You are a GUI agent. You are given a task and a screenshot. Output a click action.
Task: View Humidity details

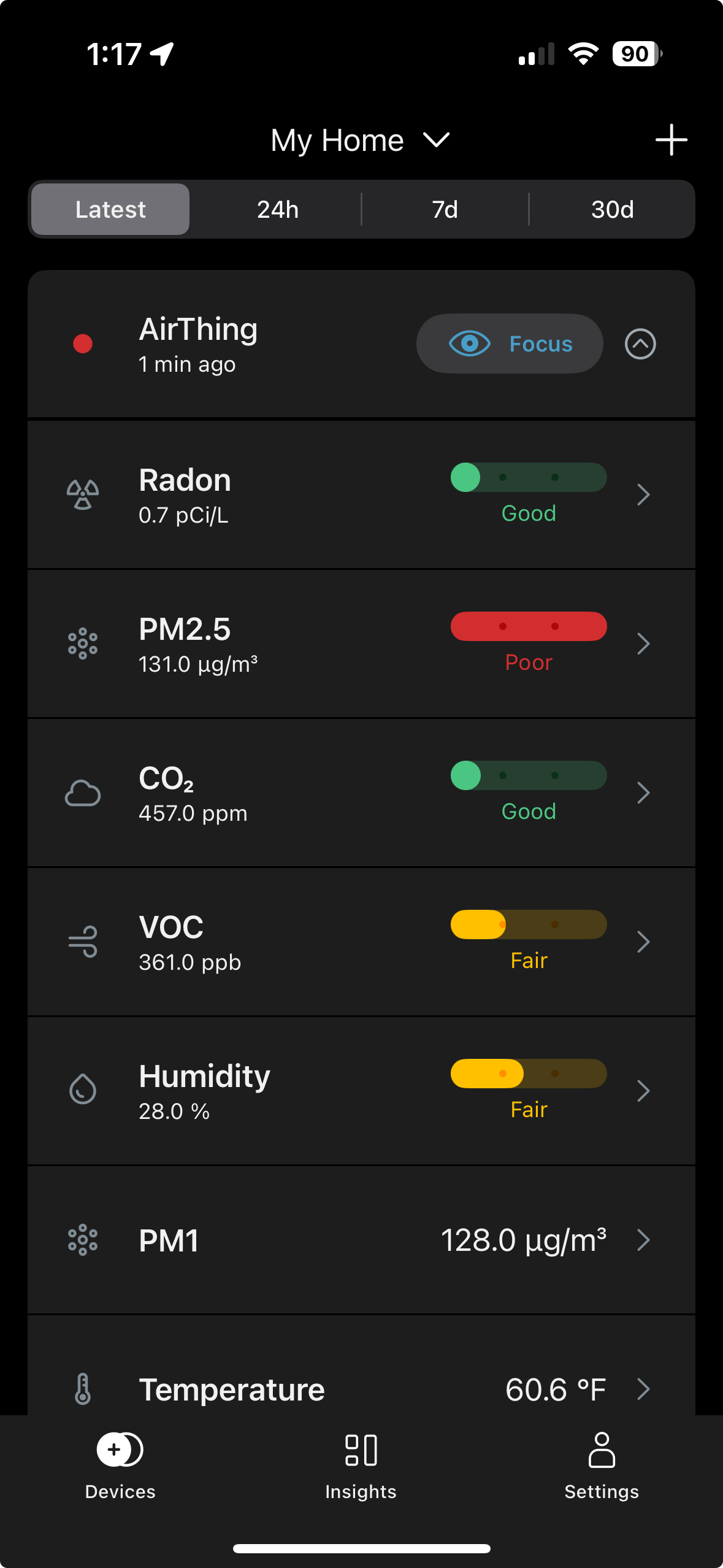tap(361, 1091)
